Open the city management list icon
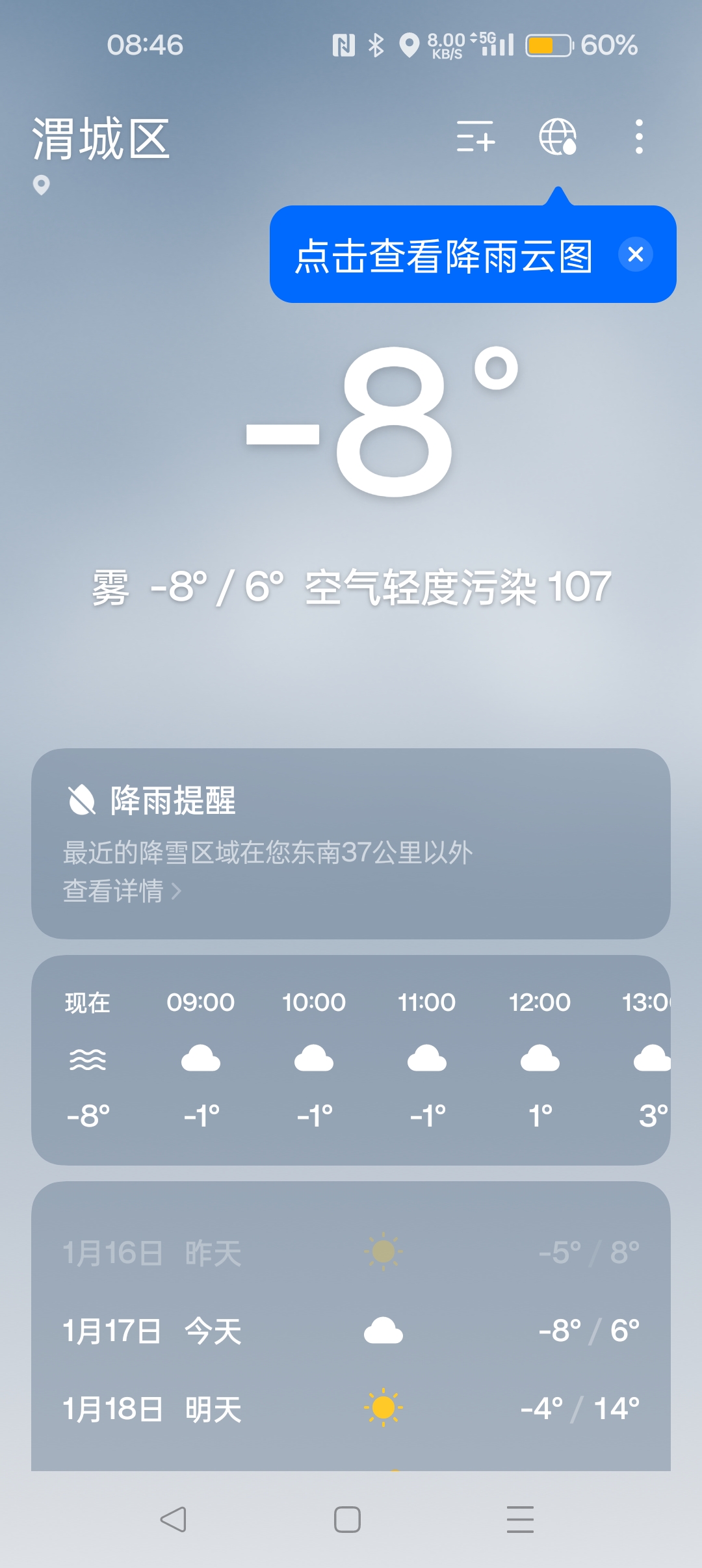 coord(476,137)
